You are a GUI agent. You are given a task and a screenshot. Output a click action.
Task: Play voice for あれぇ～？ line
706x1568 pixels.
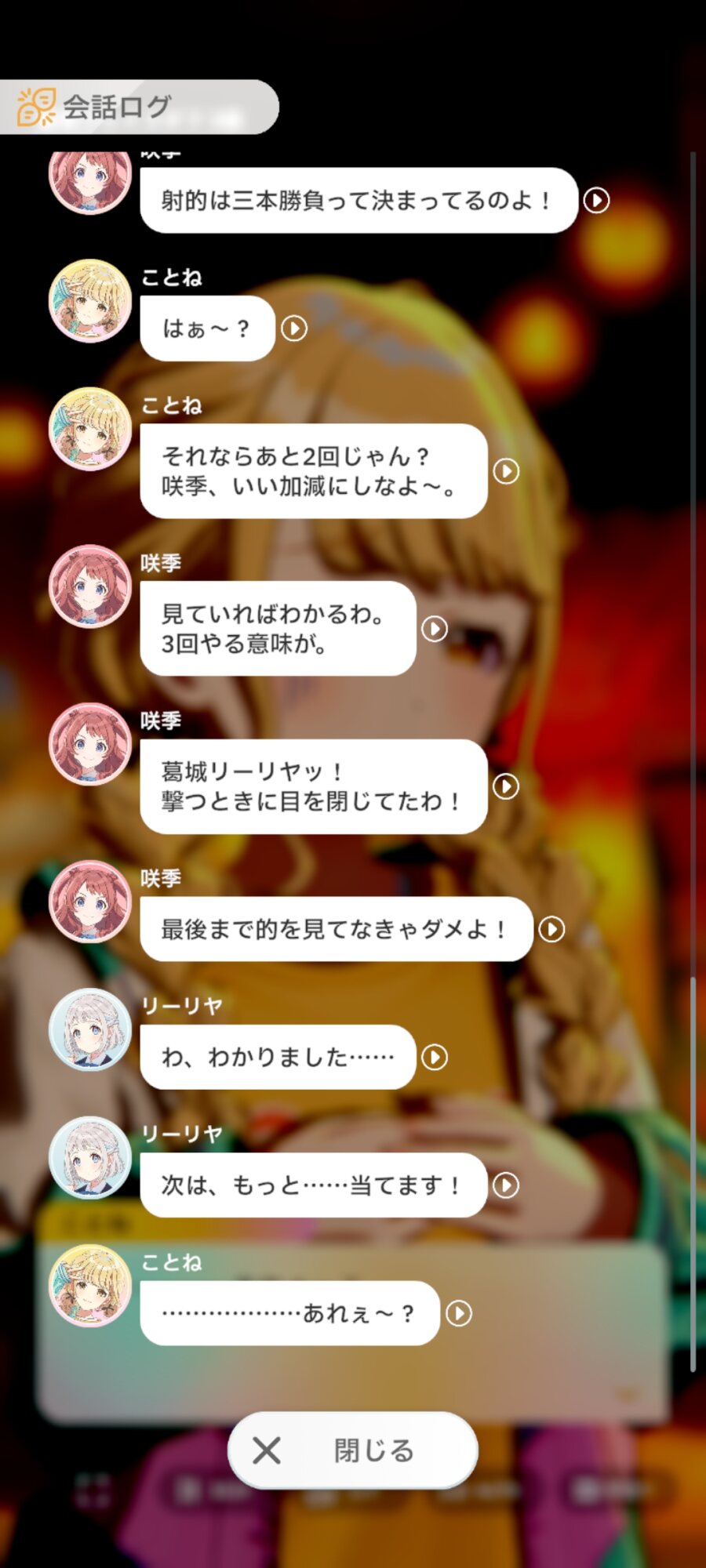(x=459, y=1313)
